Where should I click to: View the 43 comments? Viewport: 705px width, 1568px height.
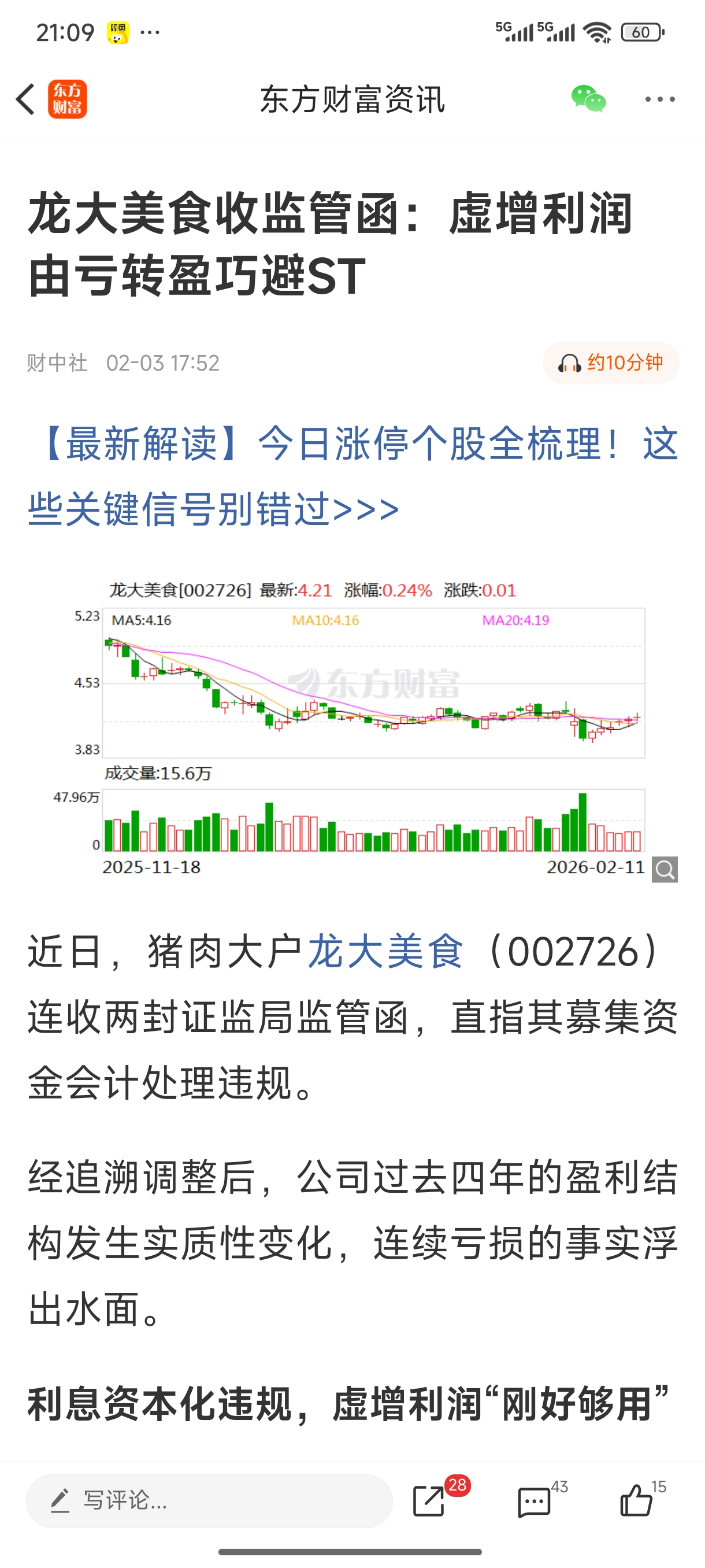pos(535,1500)
